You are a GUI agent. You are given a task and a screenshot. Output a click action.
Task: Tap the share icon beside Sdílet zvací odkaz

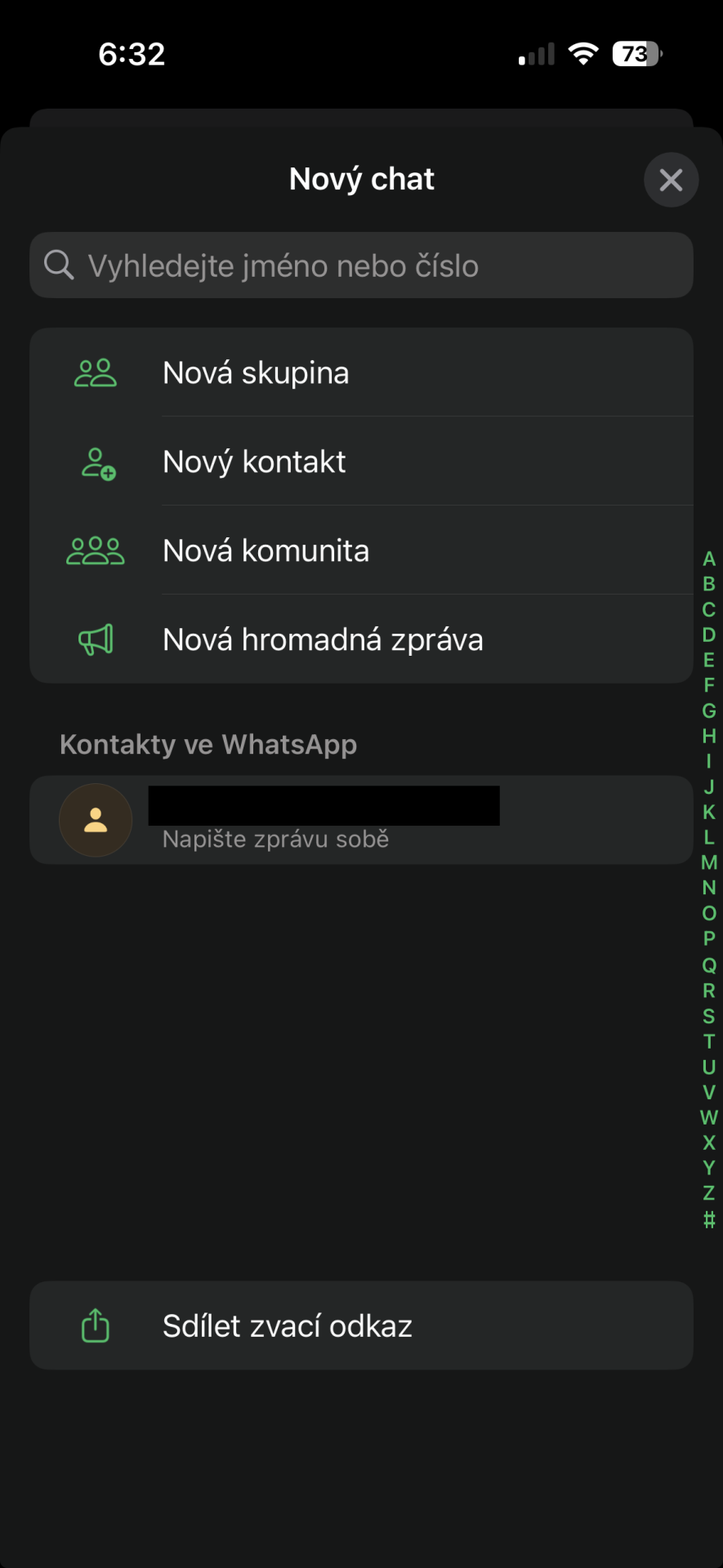pyautogui.click(x=96, y=1325)
